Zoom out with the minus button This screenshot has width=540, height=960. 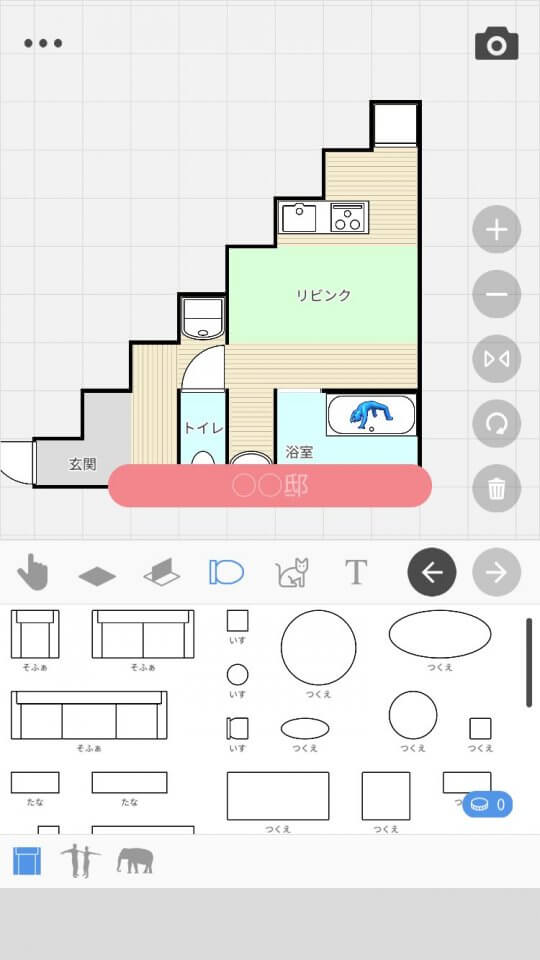tap(497, 294)
